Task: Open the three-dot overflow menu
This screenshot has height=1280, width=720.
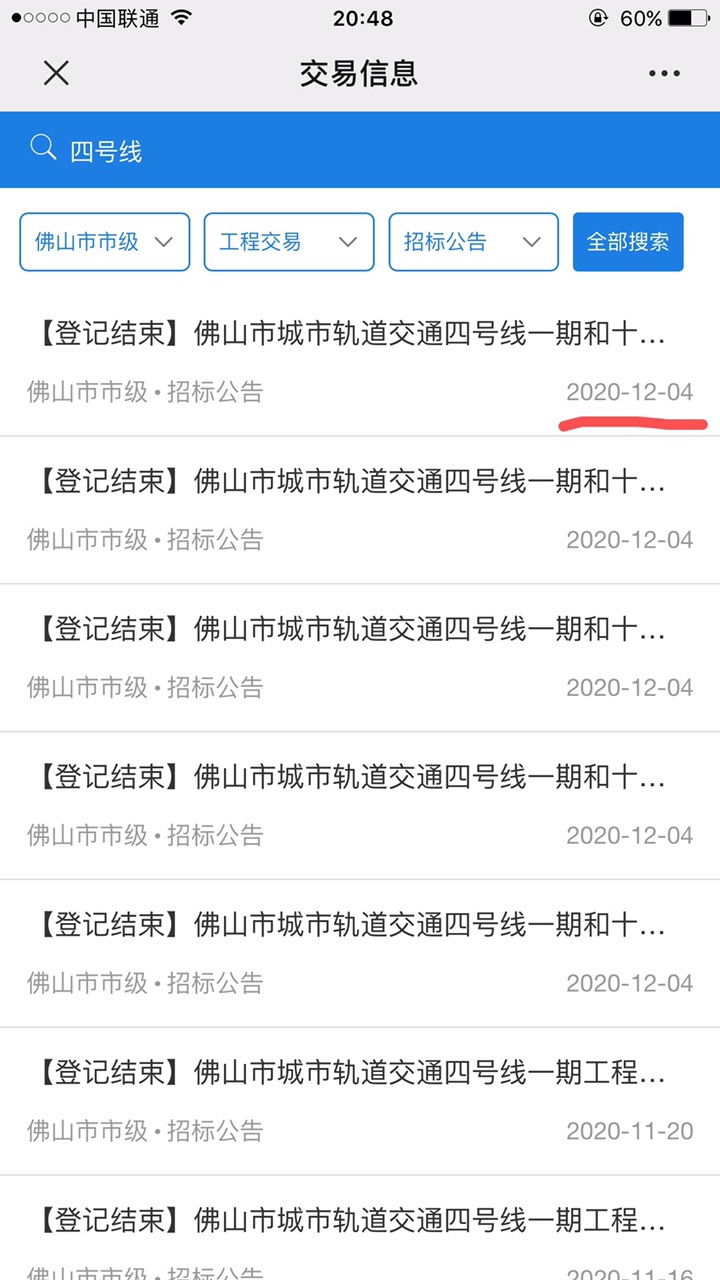Action: click(x=664, y=73)
